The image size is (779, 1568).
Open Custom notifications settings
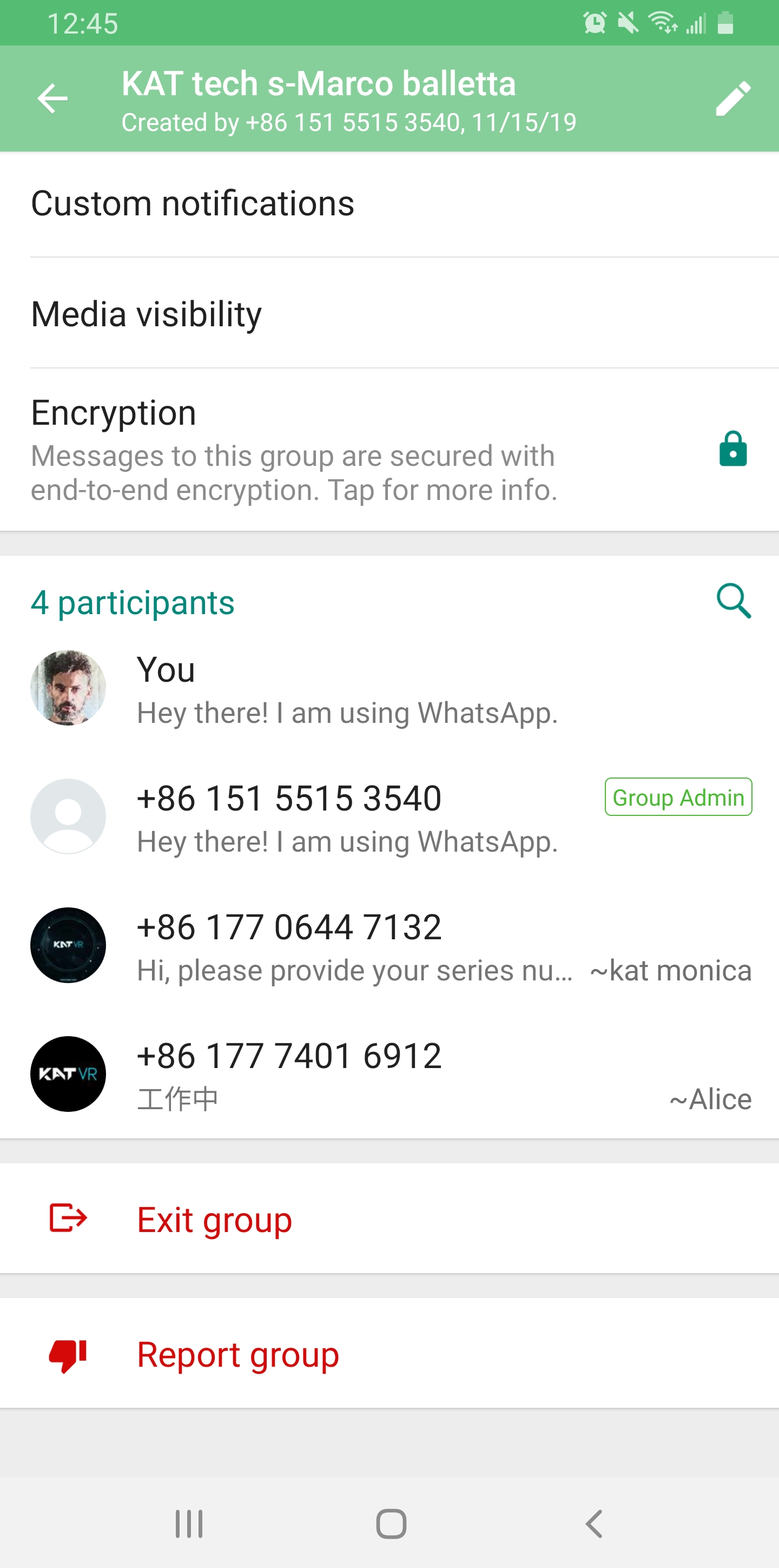389,203
